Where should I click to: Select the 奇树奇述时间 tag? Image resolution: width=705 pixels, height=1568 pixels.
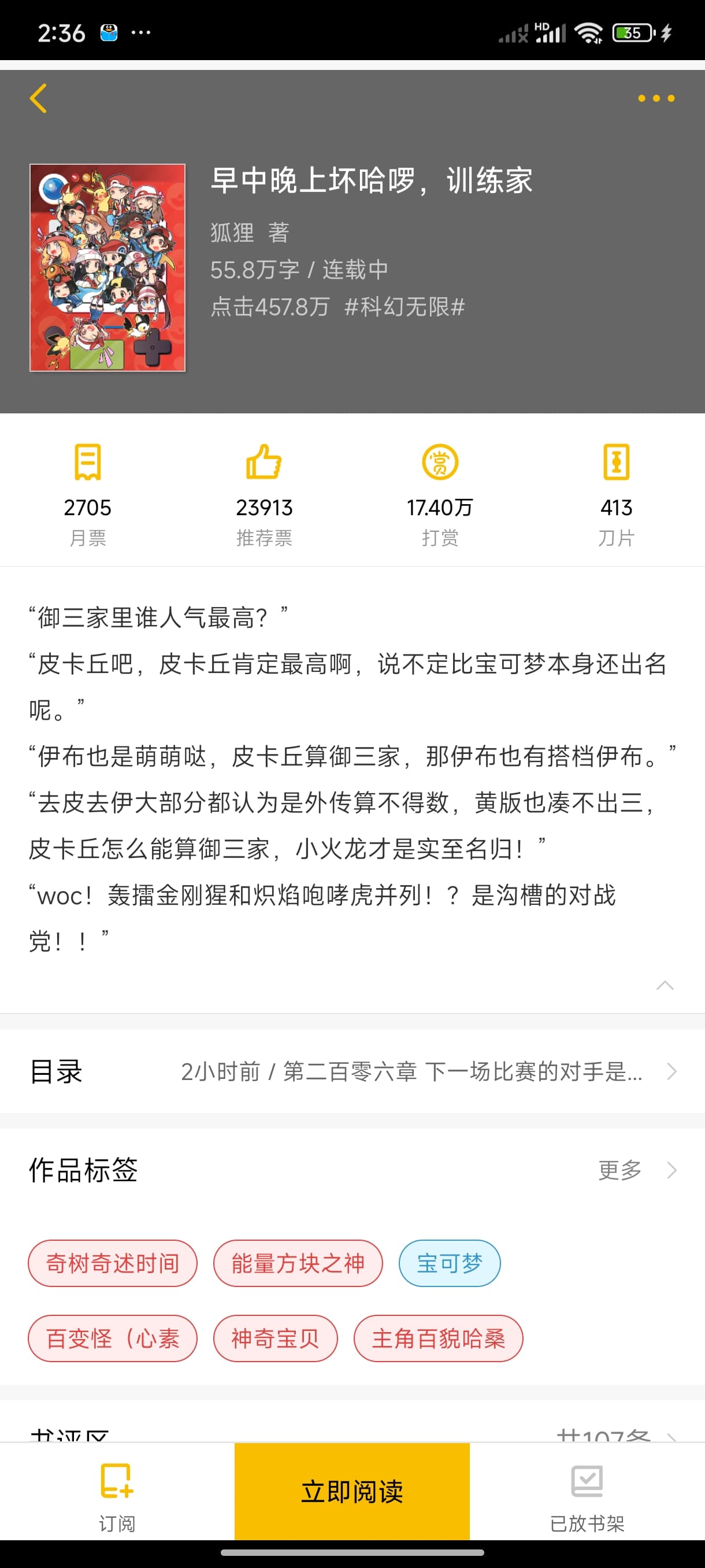113,1263
